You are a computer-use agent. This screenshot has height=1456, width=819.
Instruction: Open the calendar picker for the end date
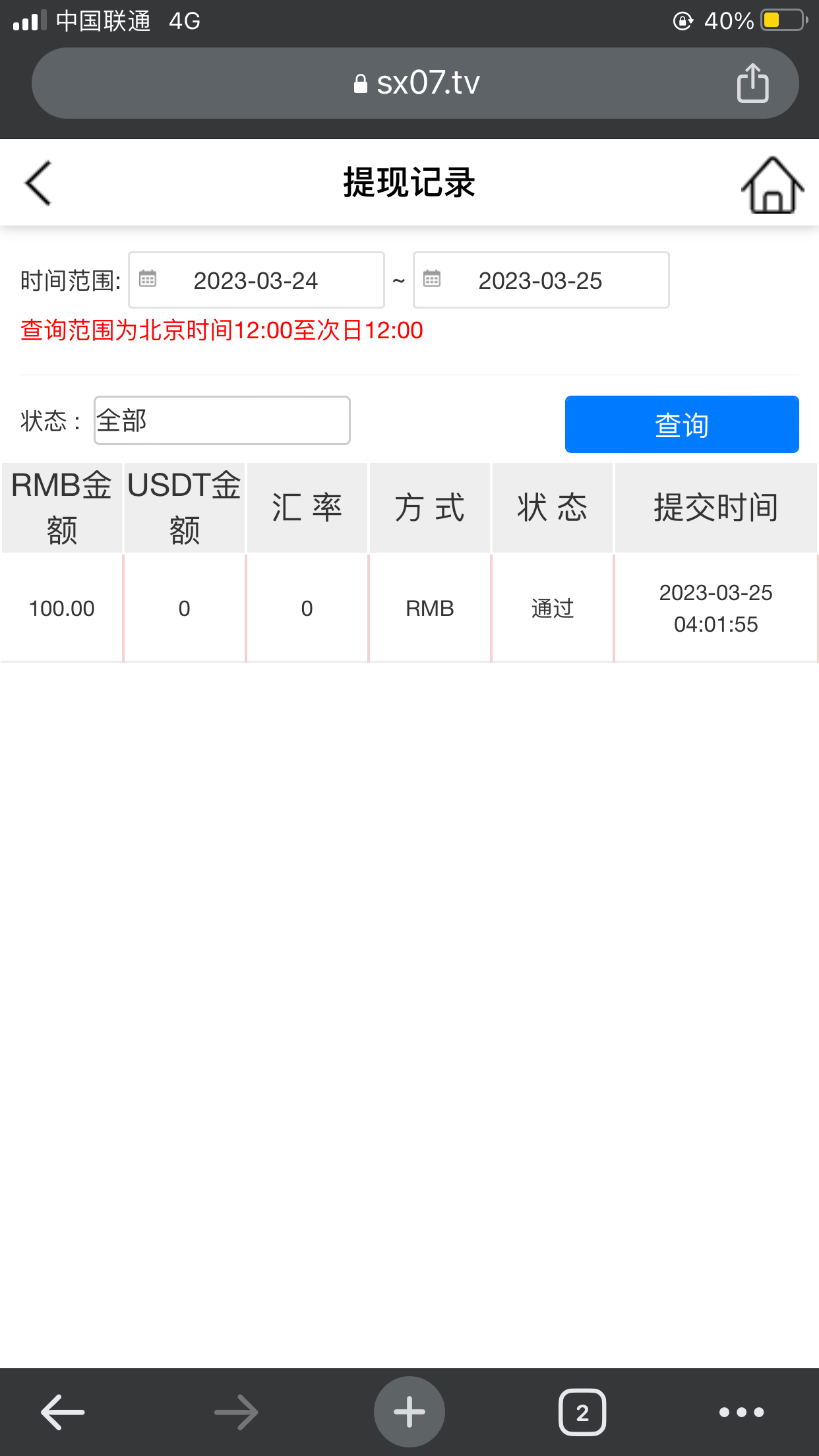tap(433, 280)
